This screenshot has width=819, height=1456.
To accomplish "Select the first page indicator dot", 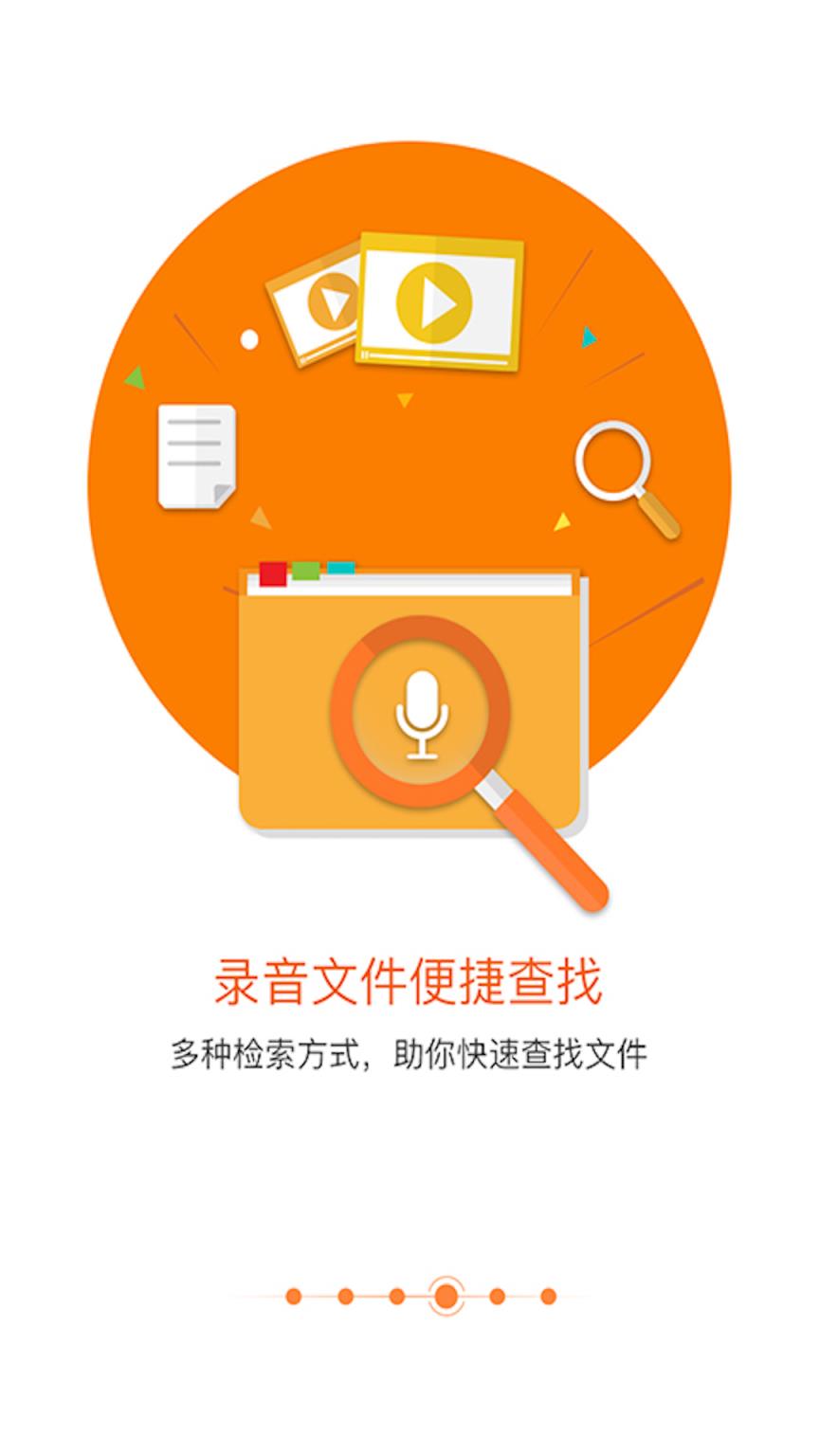I will (294, 1294).
